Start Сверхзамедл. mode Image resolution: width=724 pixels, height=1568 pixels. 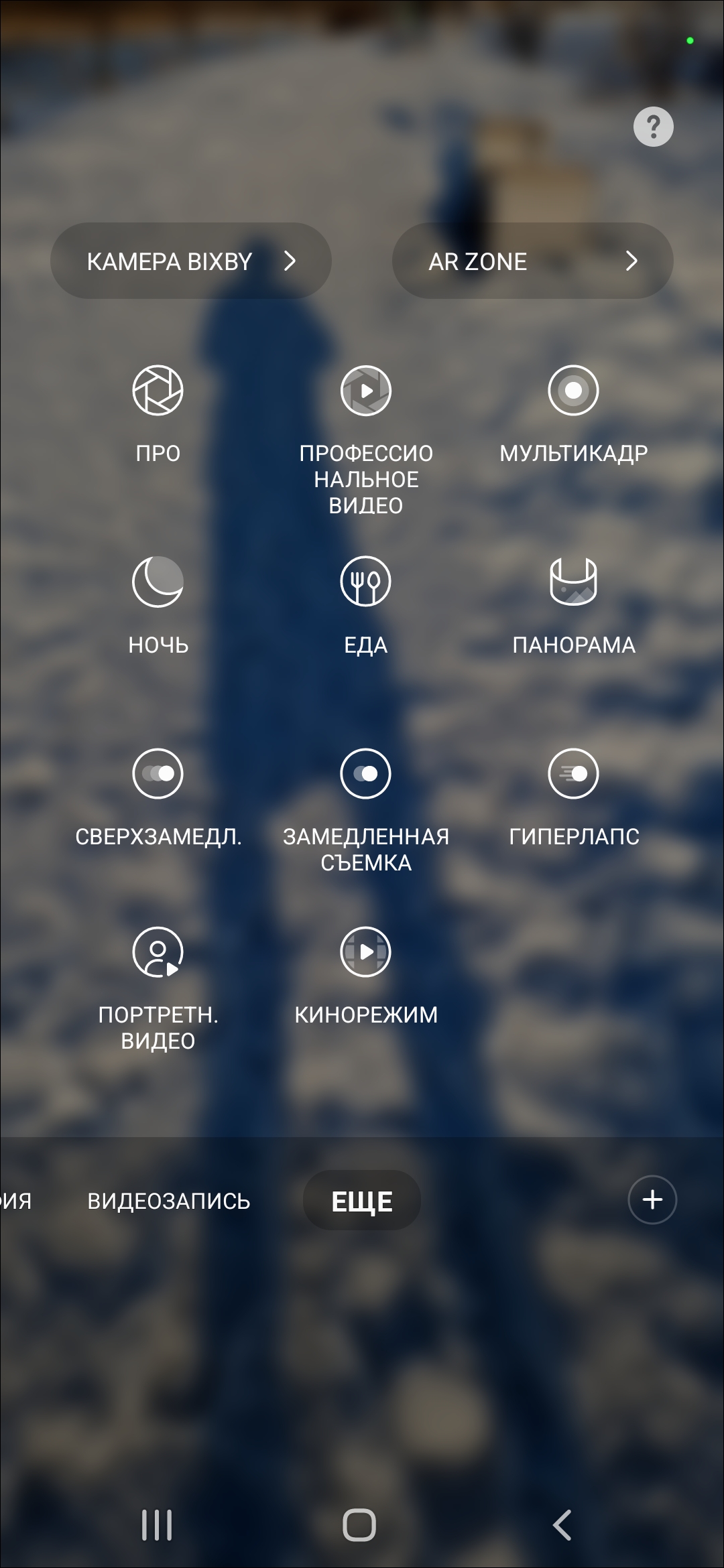(x=158, y=774)
